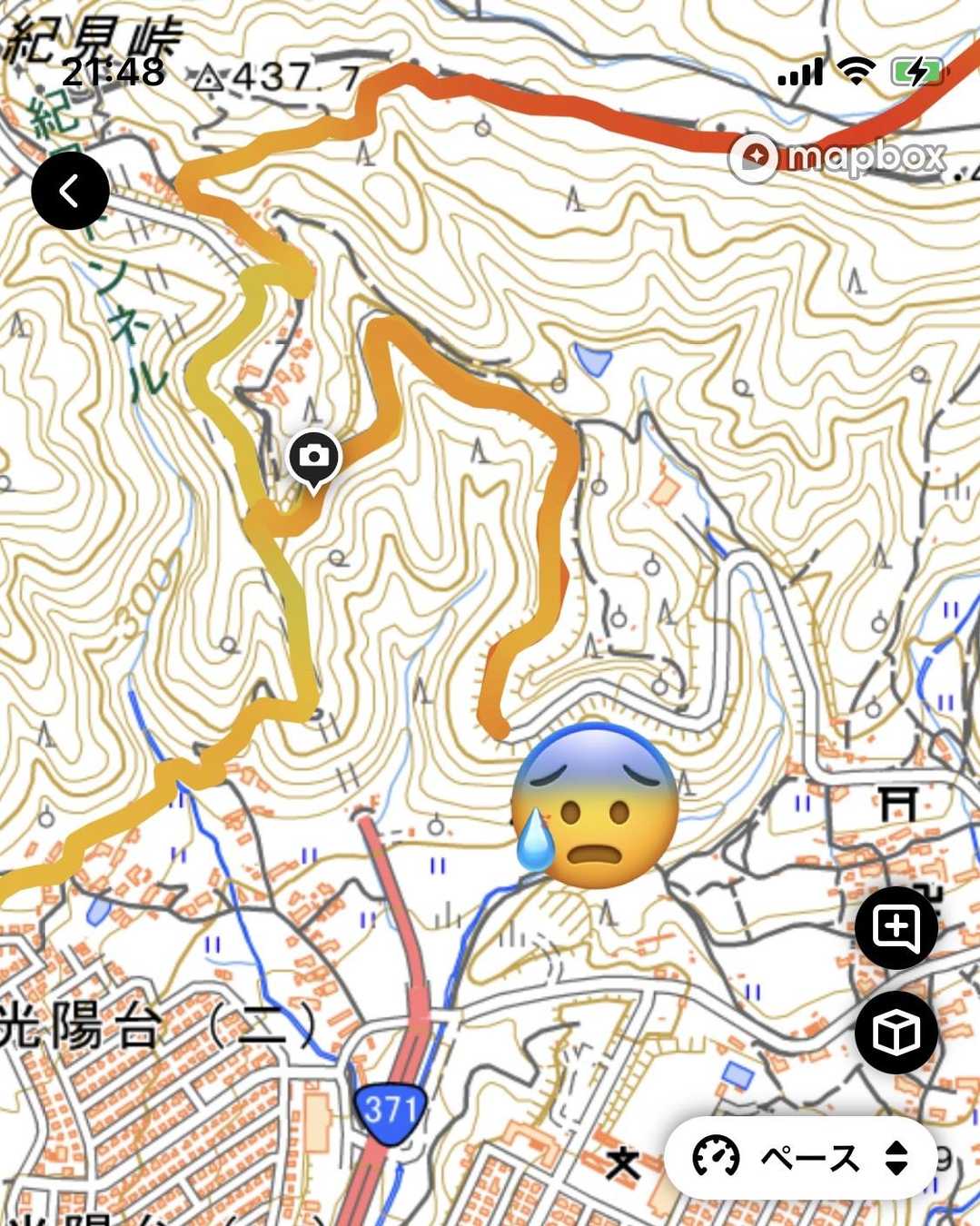Go back with the arrow button

[x=70, y=191]
